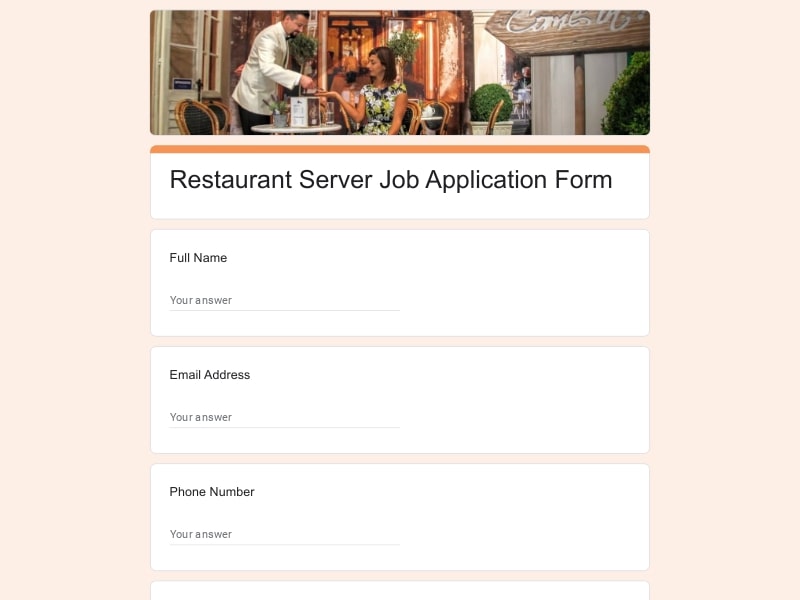Tap the Full Name answer field
800x600 pixels.
[x=284, y=300]
